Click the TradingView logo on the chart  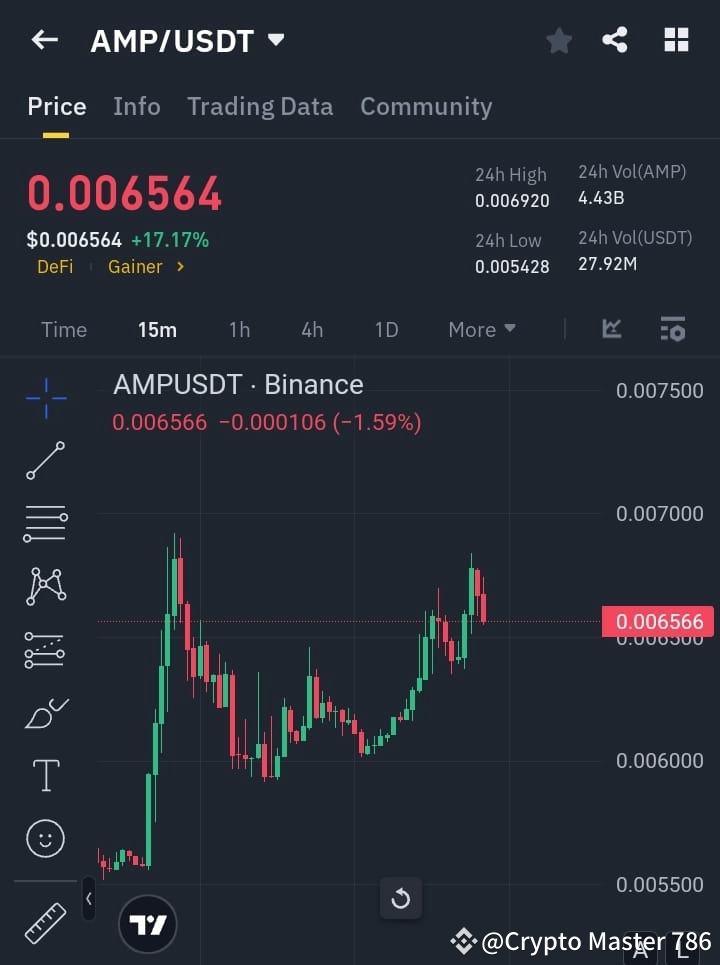(148, 923)
